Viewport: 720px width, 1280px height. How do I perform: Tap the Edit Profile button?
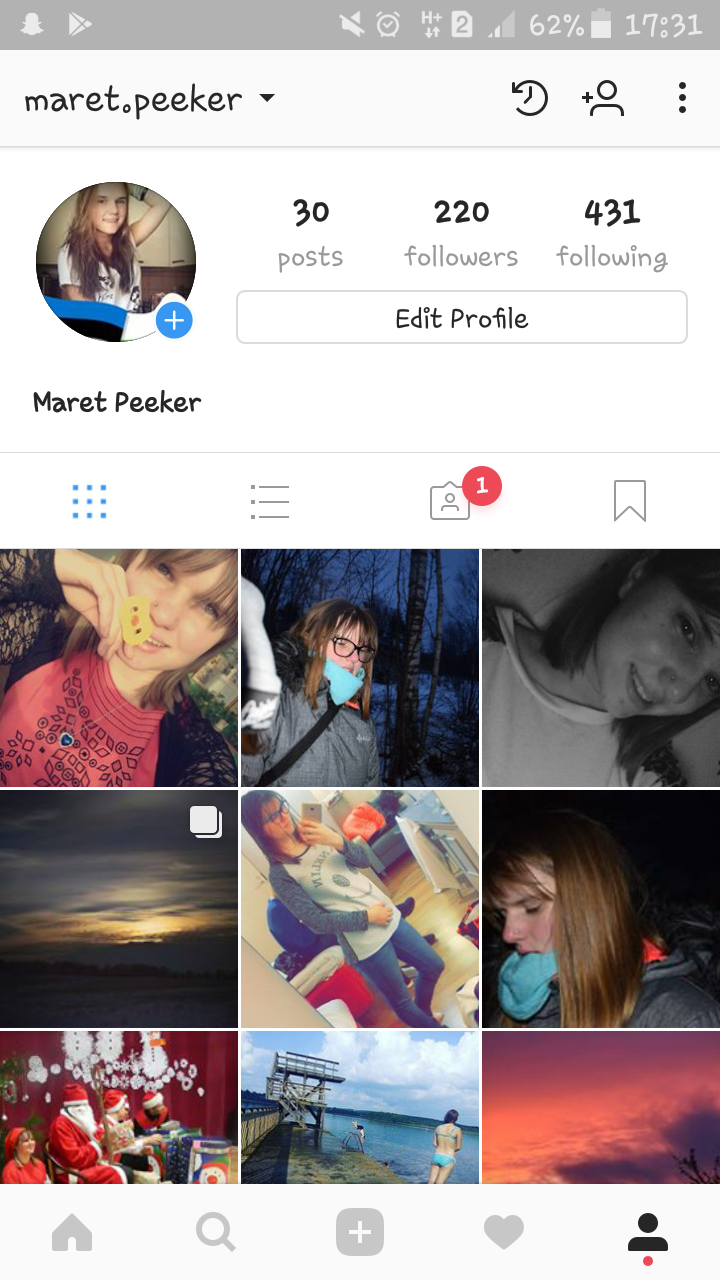point(462,318)
